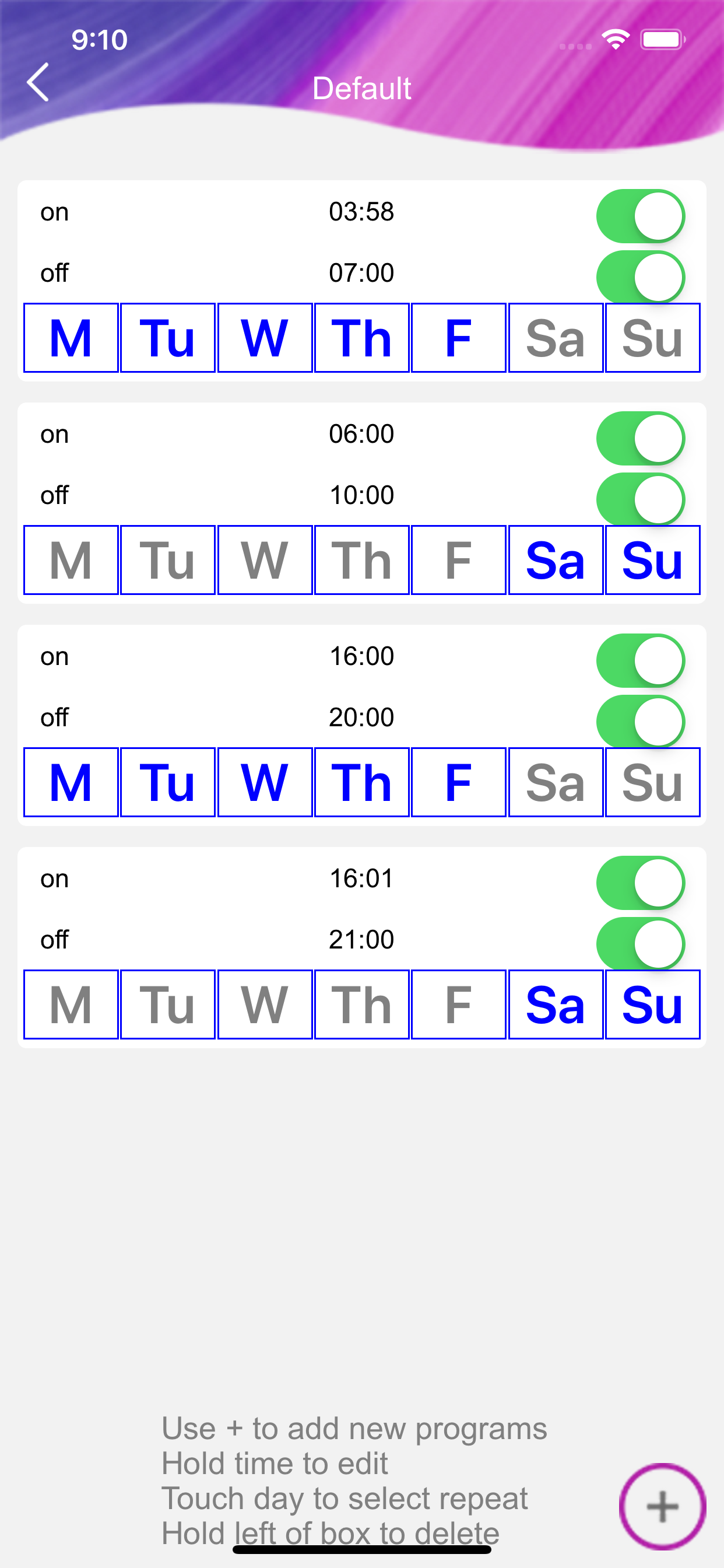Add a new program with plus button
The width and height of the screenshot is (724, 1568).
click(x=662, y=1507)
